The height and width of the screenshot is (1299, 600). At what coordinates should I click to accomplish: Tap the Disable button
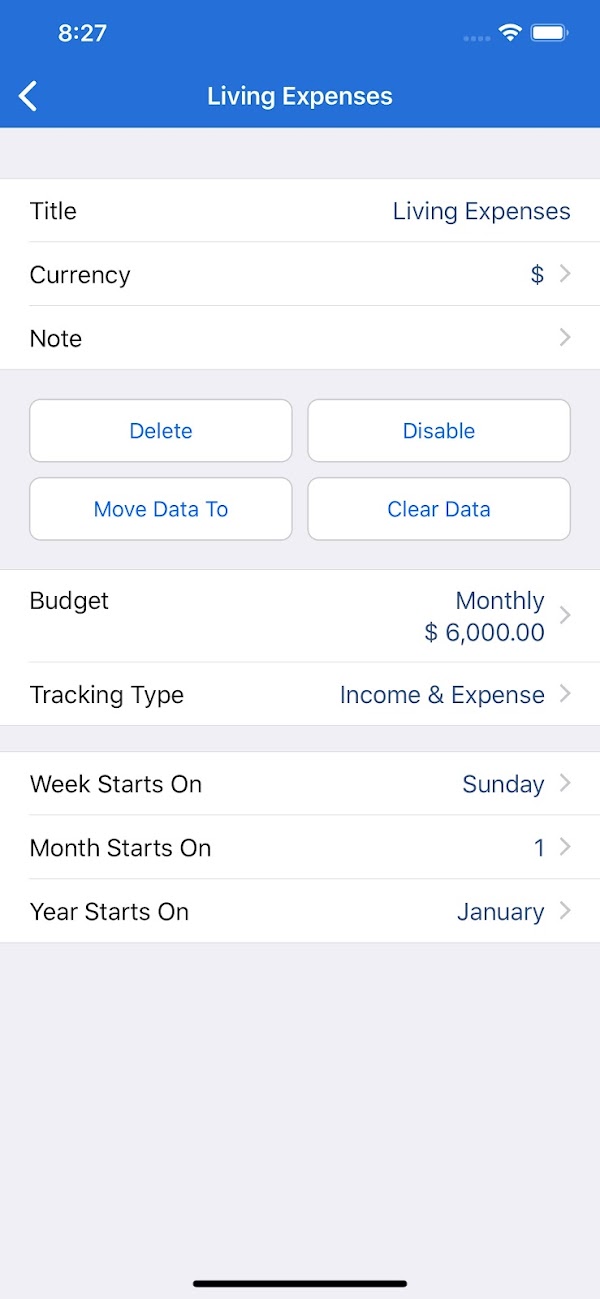point(439,431)
